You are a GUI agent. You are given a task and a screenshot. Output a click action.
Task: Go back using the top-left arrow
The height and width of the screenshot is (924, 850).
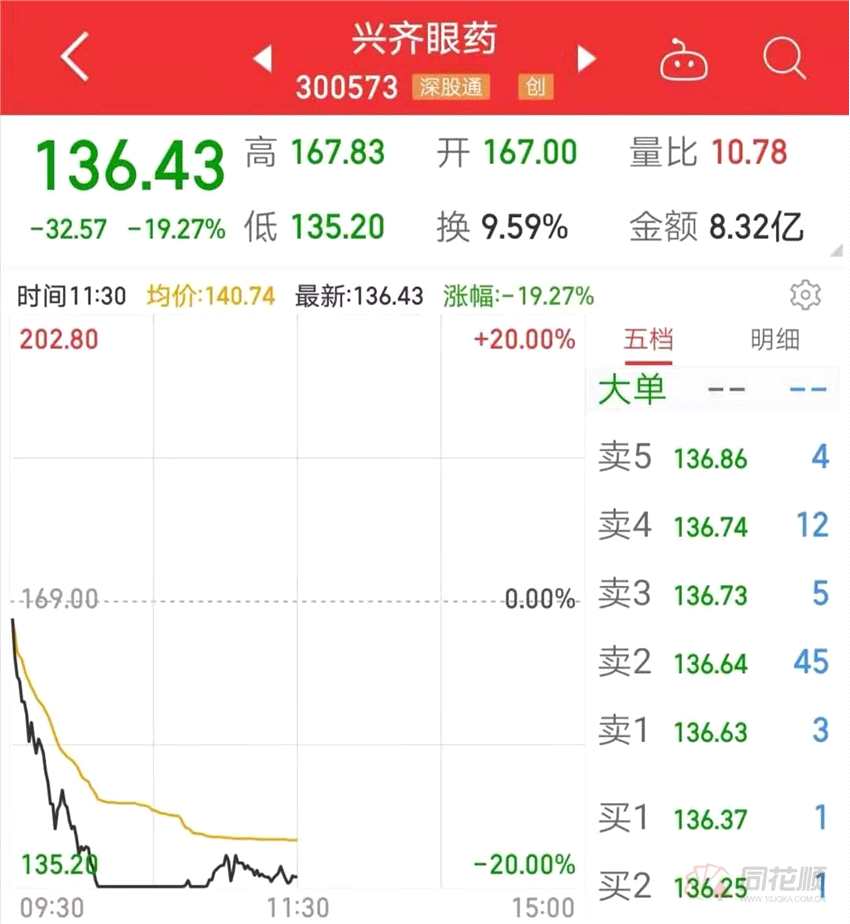point(75,58)
